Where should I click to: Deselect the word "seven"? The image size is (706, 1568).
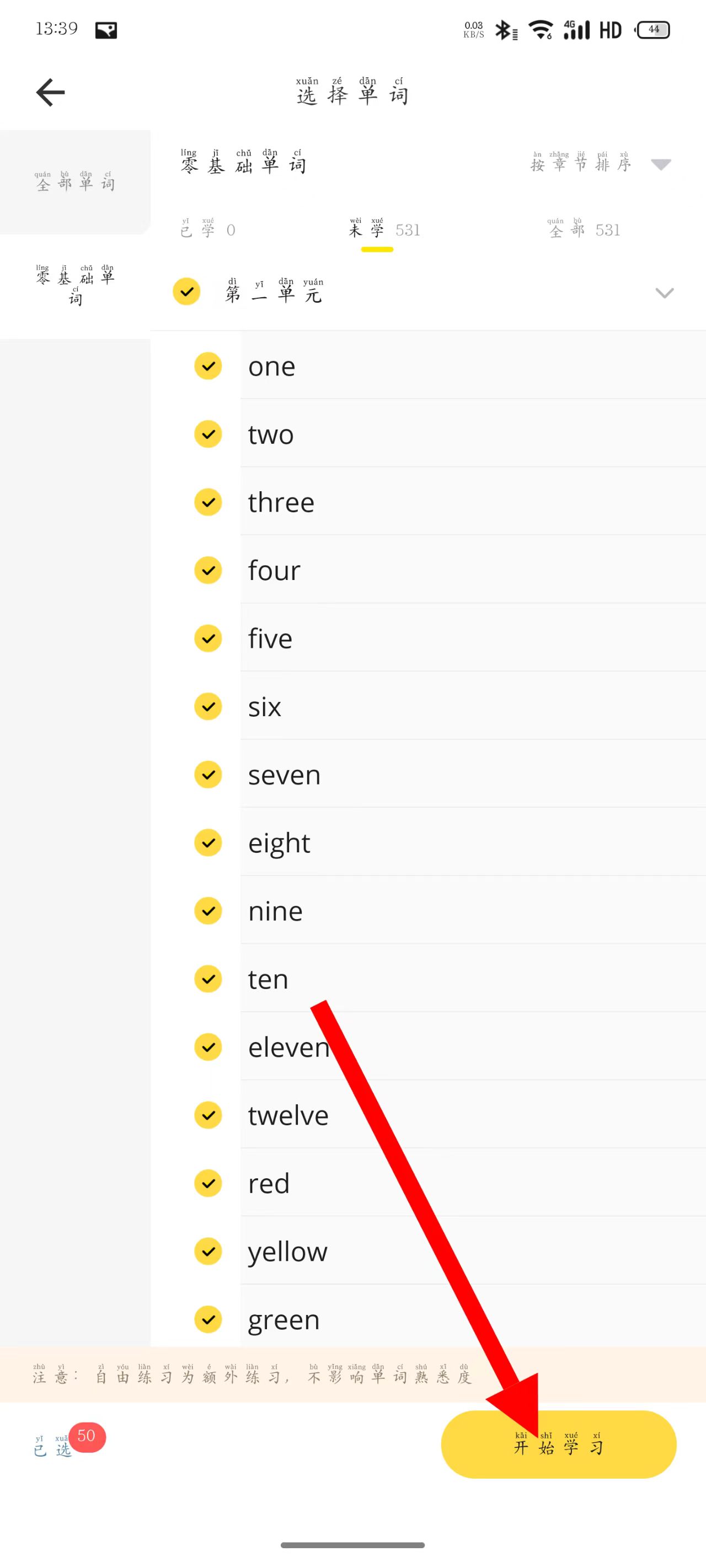click(208, 775)
